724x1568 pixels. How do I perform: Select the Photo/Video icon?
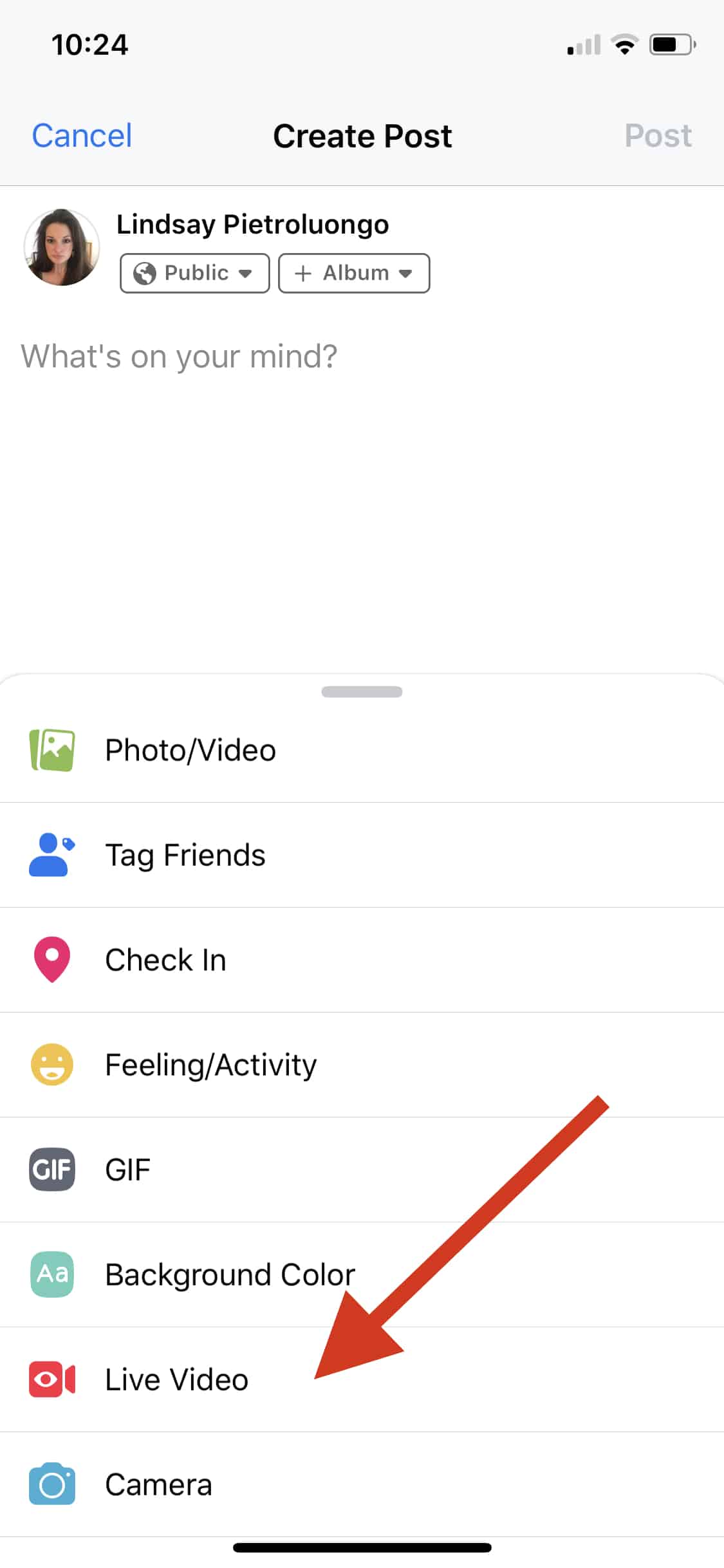click(51, 749)
